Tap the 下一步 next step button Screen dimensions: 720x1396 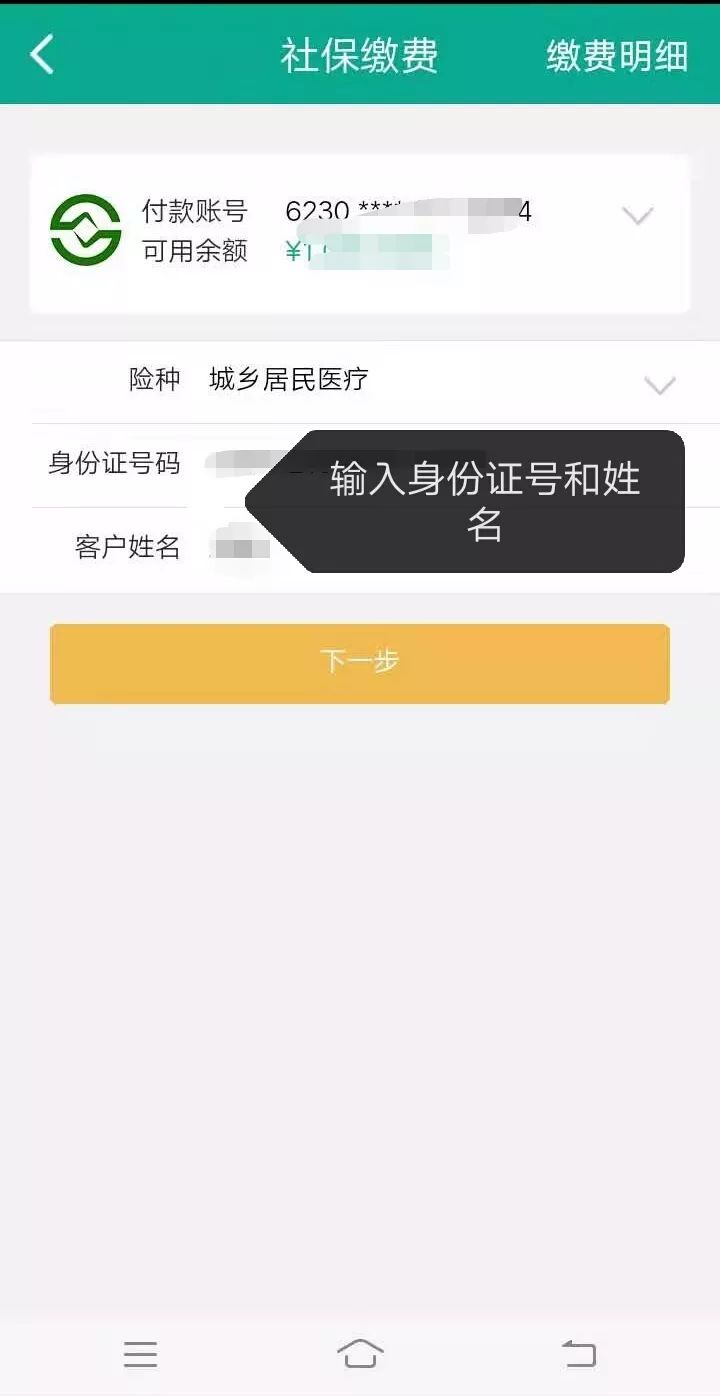coord(360,664)
